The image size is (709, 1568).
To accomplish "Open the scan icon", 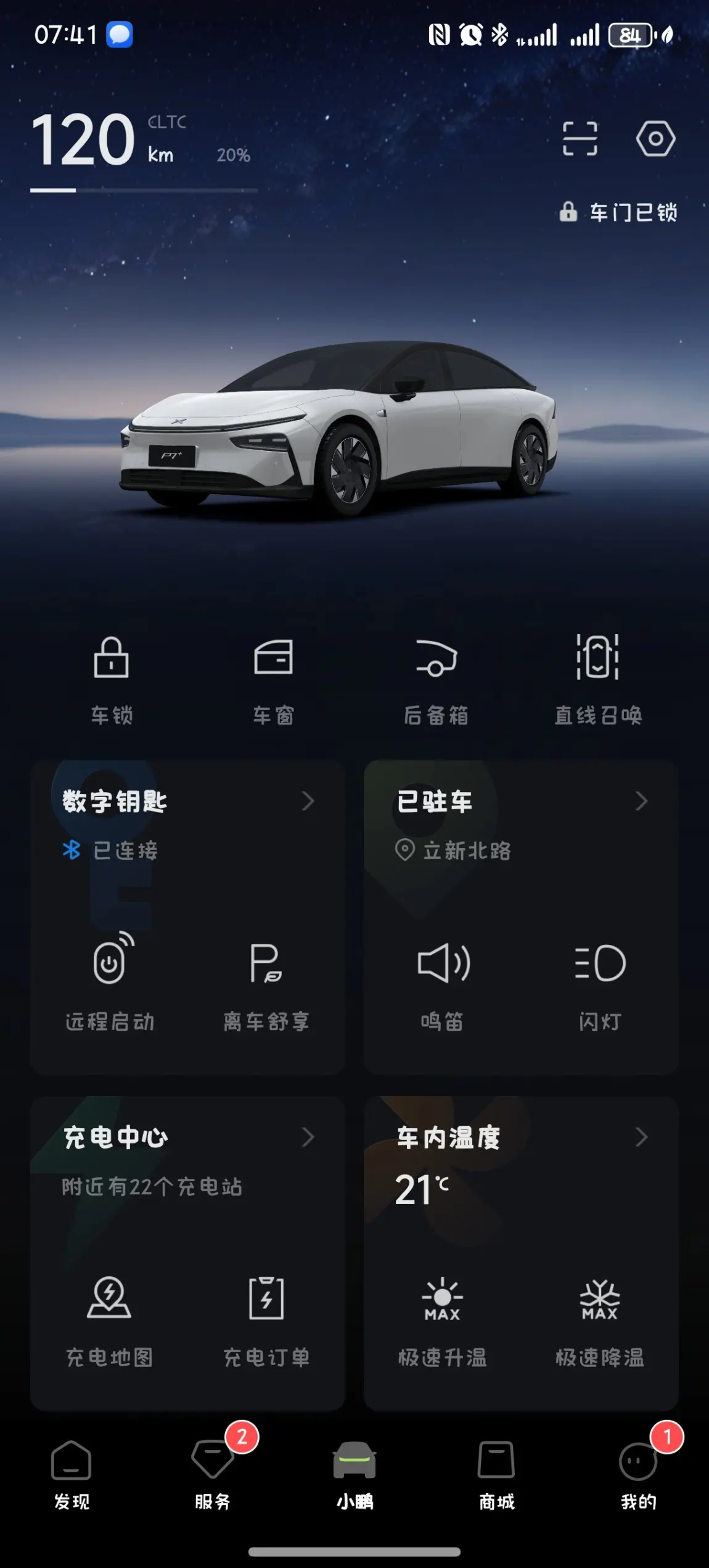I will click(x=580, y=138).
